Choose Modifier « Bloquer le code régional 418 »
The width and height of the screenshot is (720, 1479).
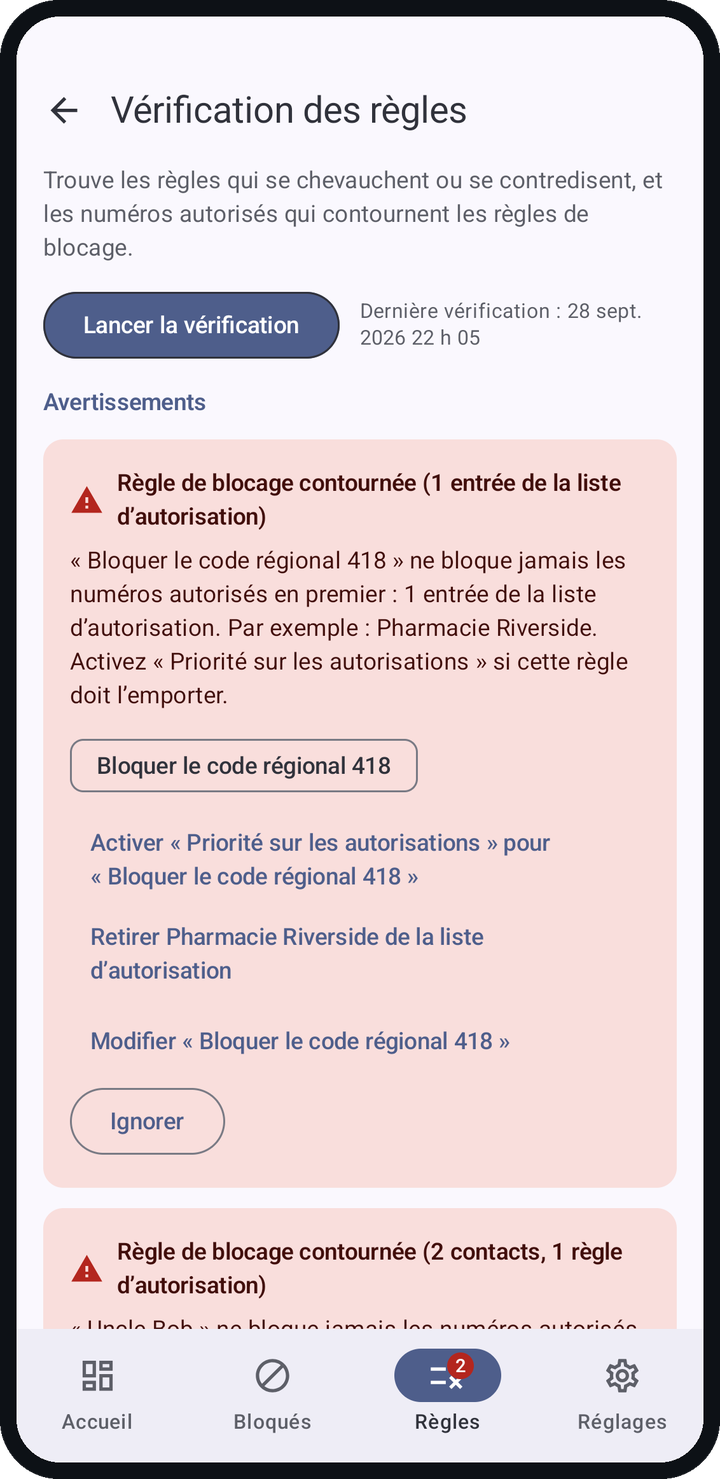tap(300, 1041)
